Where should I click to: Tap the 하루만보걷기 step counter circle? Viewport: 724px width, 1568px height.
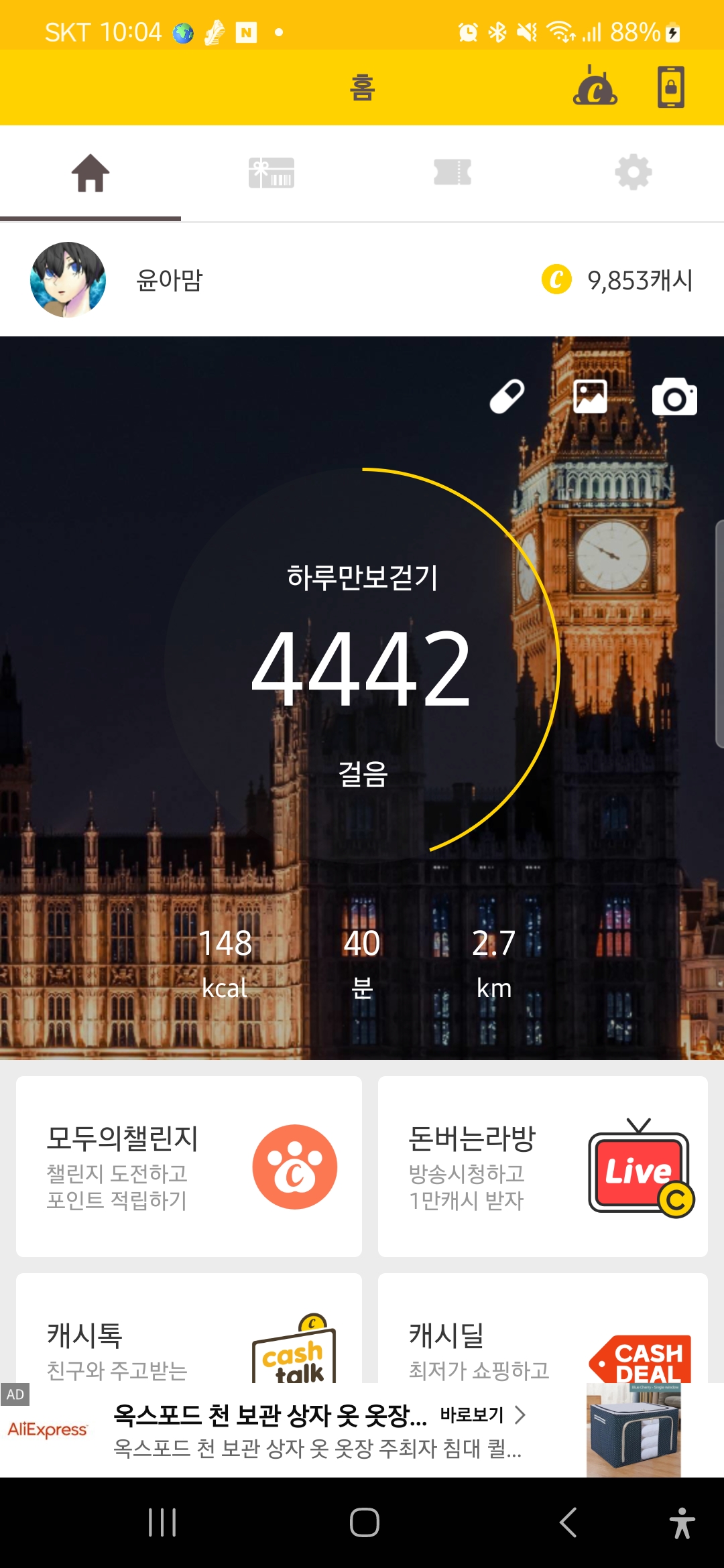click(x=362, y=663)
